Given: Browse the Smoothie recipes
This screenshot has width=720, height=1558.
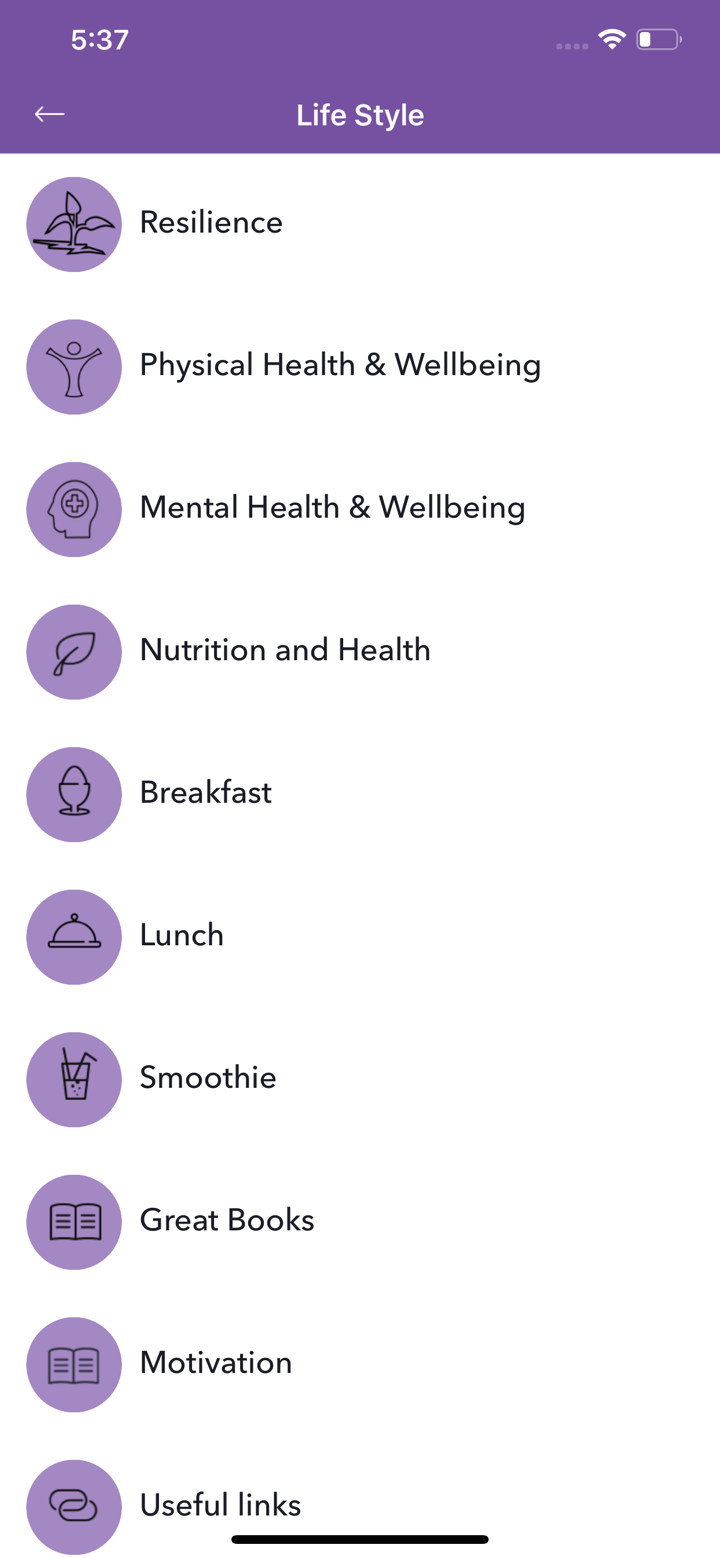Looking at the screenshot, I should (207, 1078).
